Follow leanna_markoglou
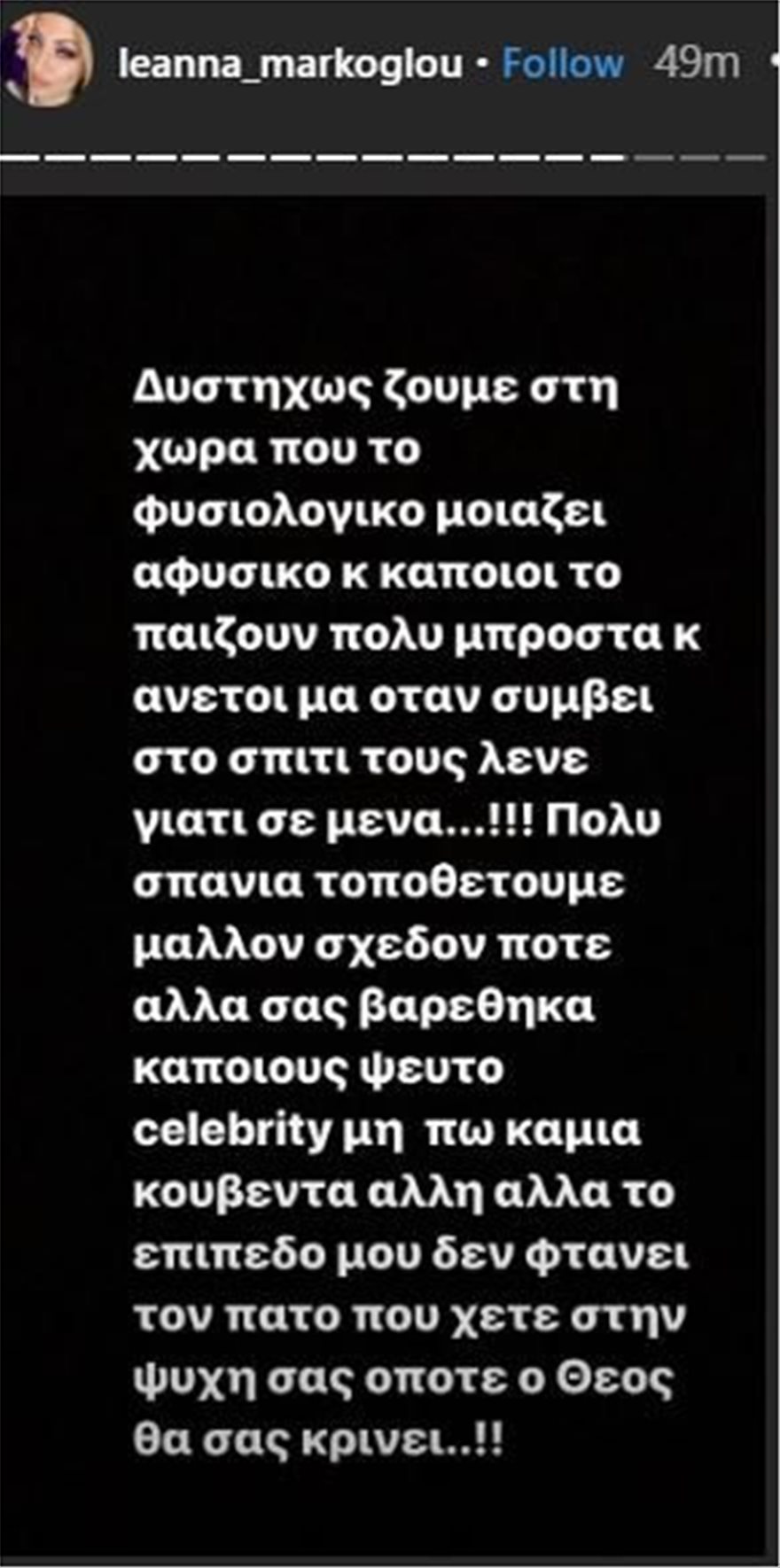 (x=562, y=64)
